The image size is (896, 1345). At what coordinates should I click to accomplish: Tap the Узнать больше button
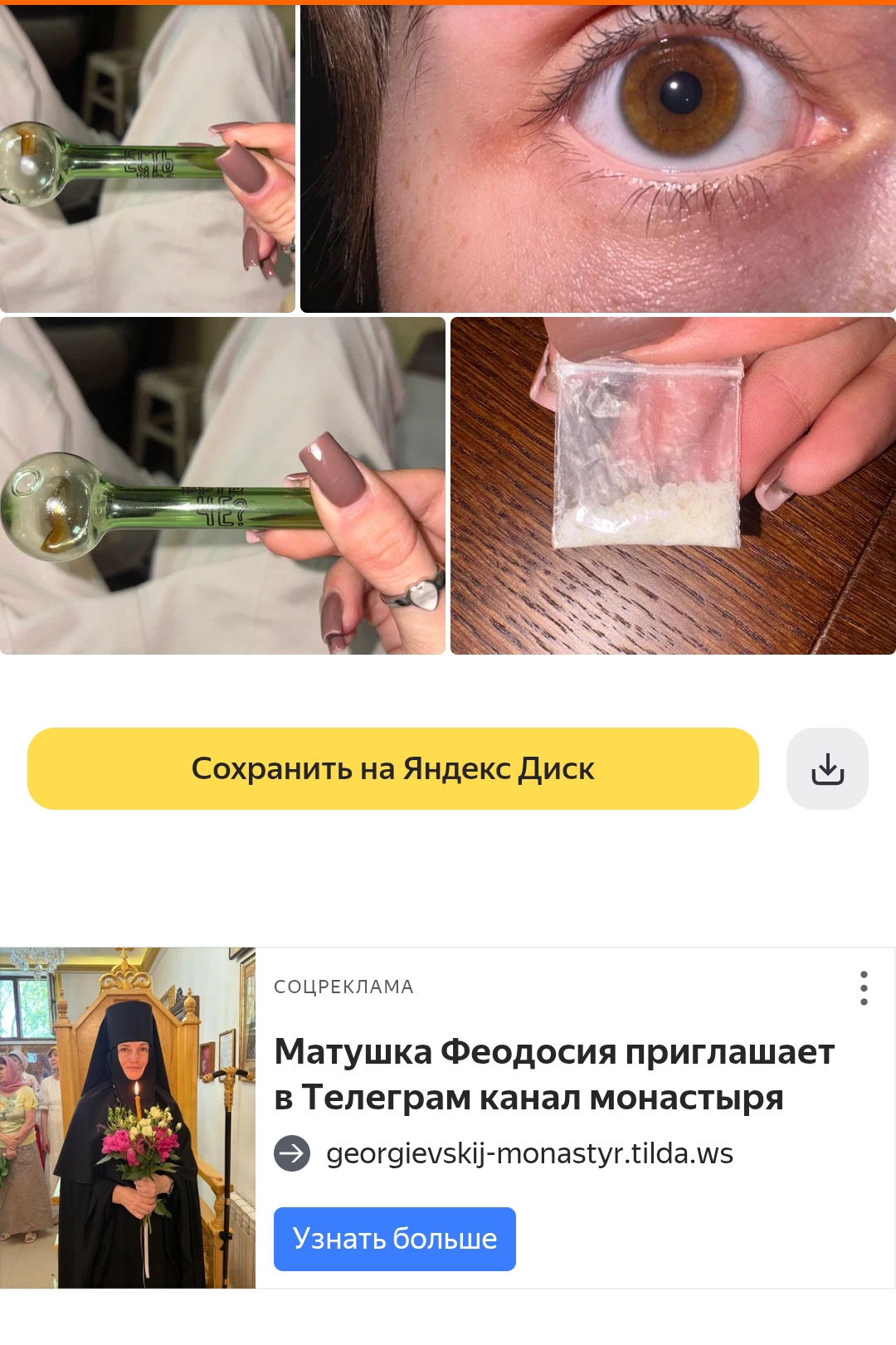pyautogui.click(x=395, y=1239)
